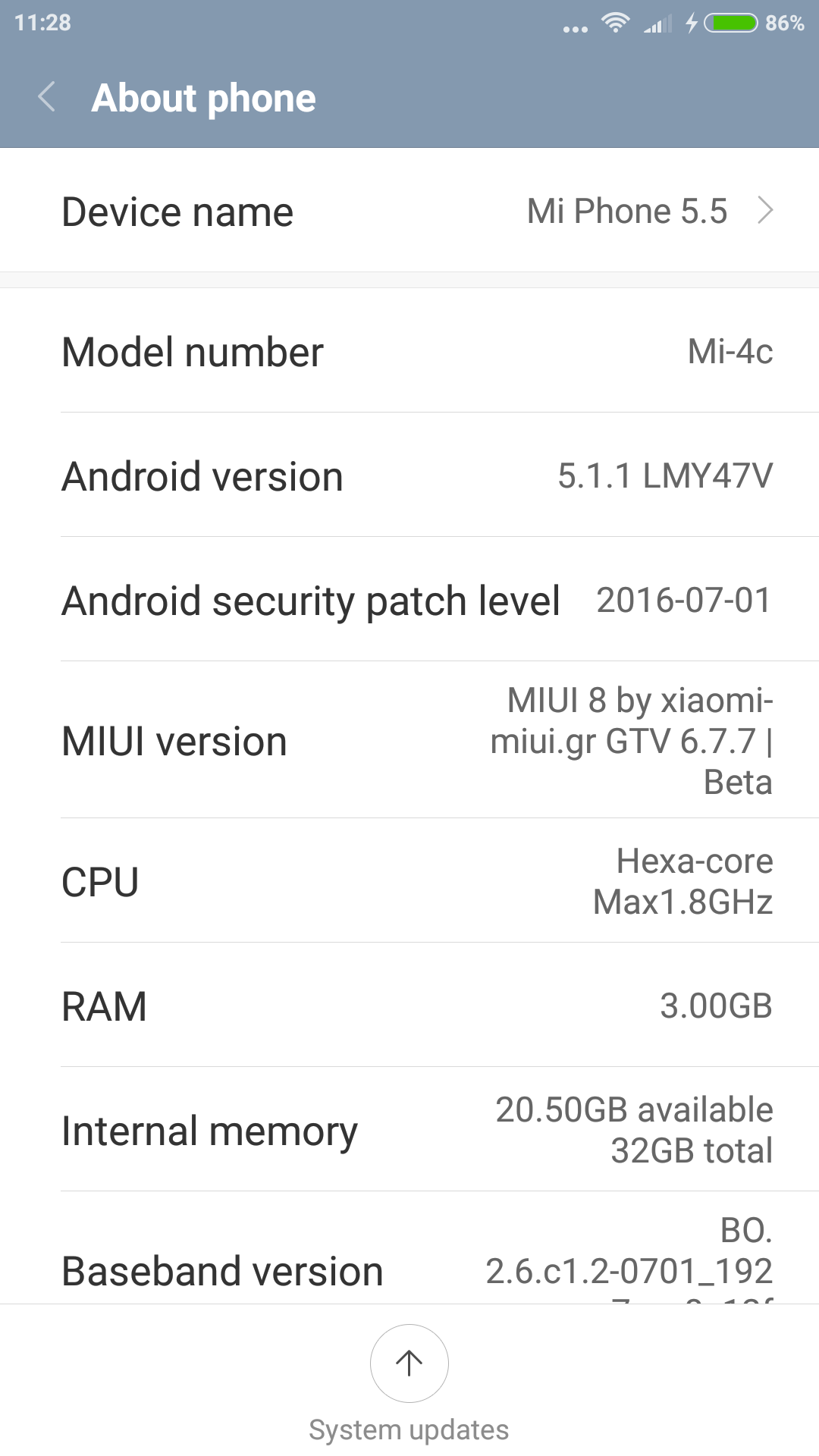
Task: Tap the CPU row
Action: (409, 881)
